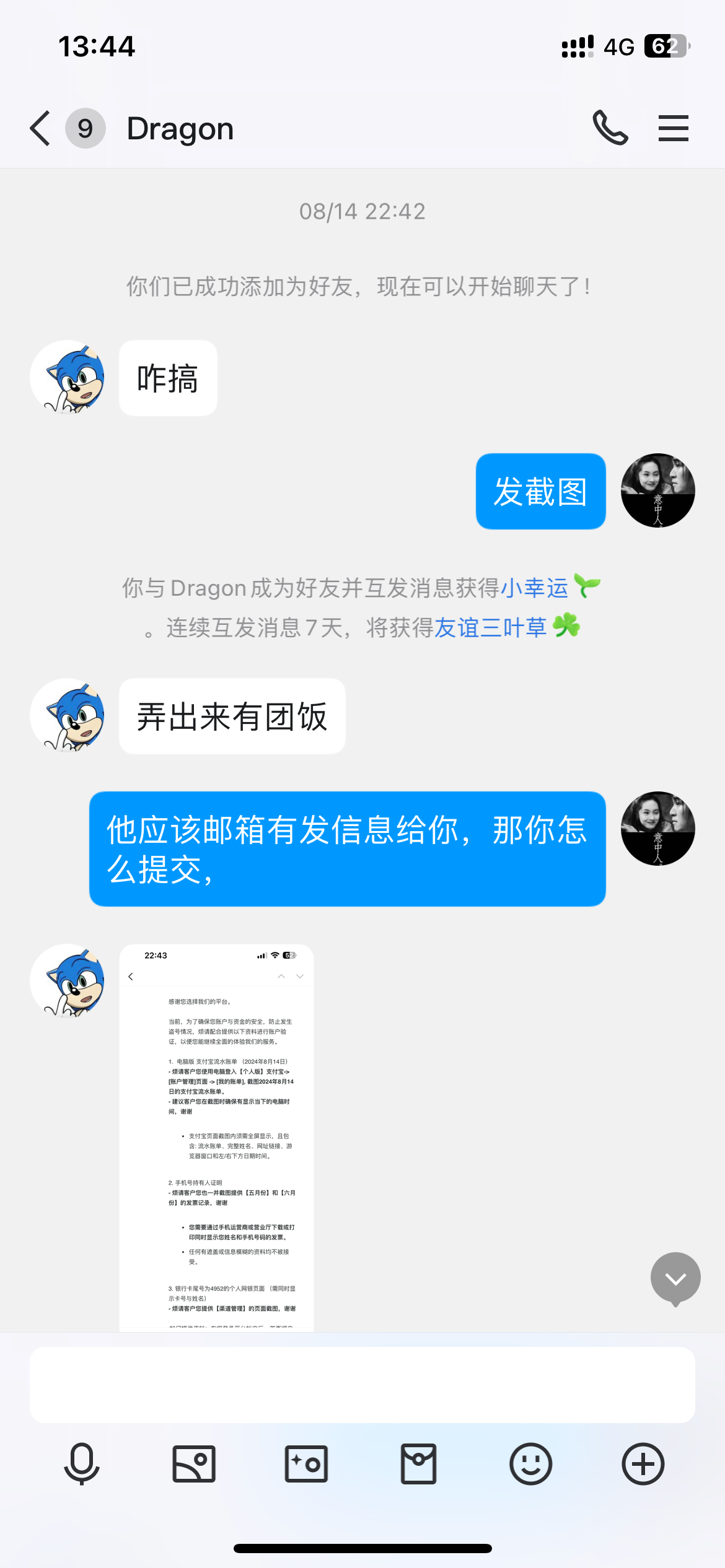The height and width of the screenshot is (1568, 725).
Task: Open the screenshot image Dragon sent
Action: point(216,1137)
